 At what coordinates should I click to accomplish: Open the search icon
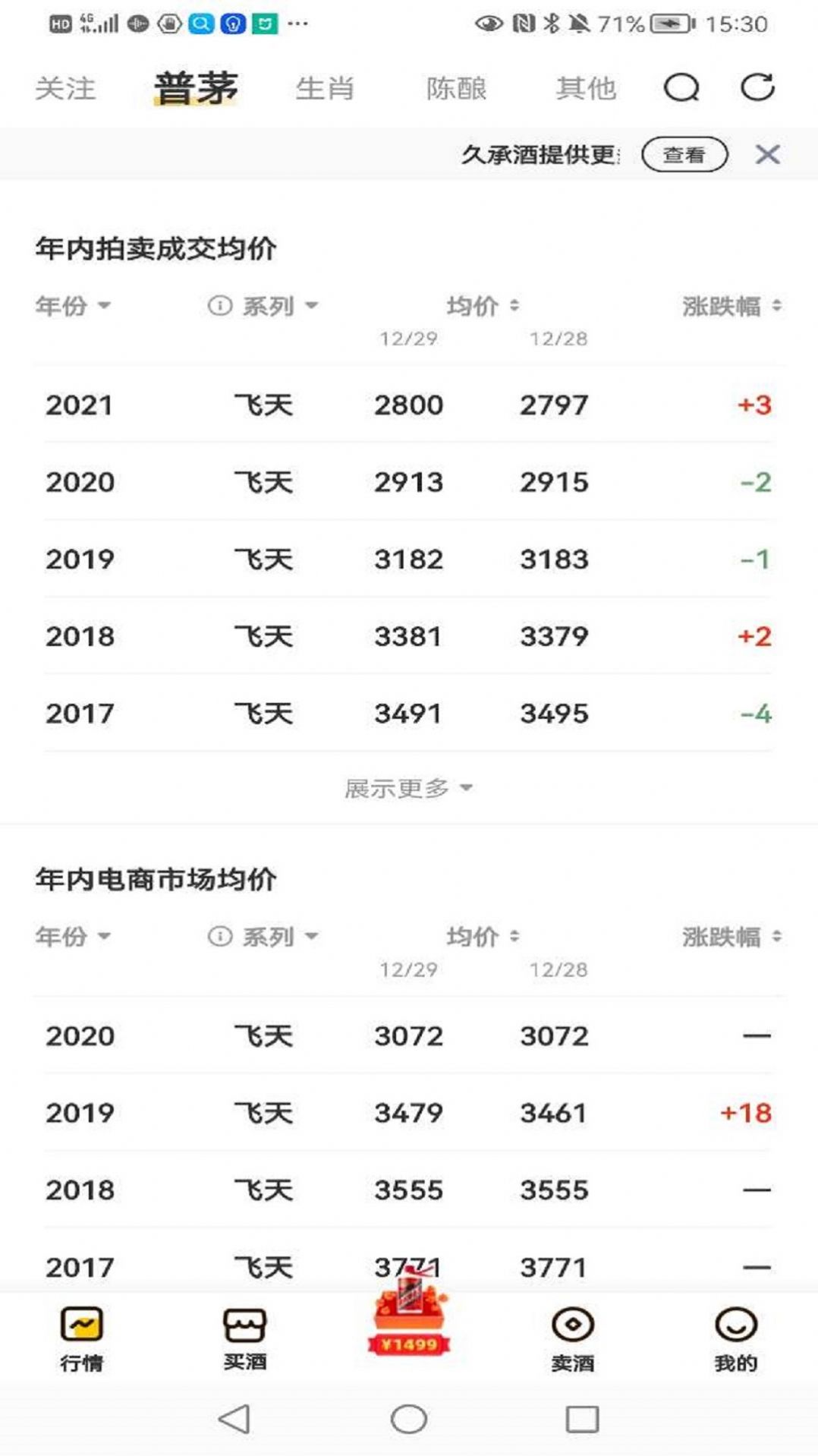pyautogui.click(x=681, y=88)
